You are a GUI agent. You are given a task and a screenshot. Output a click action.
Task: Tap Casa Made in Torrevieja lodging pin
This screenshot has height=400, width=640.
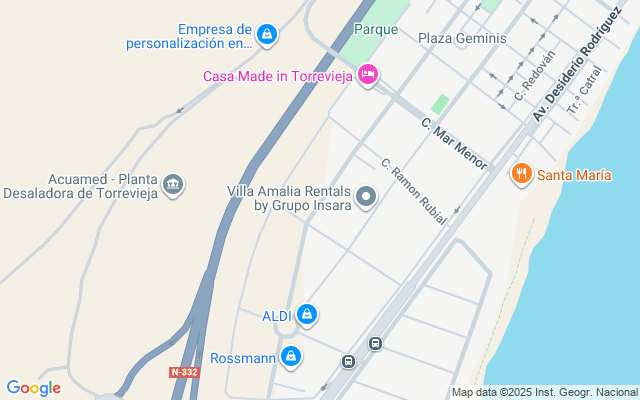click(x=368, y=75)
